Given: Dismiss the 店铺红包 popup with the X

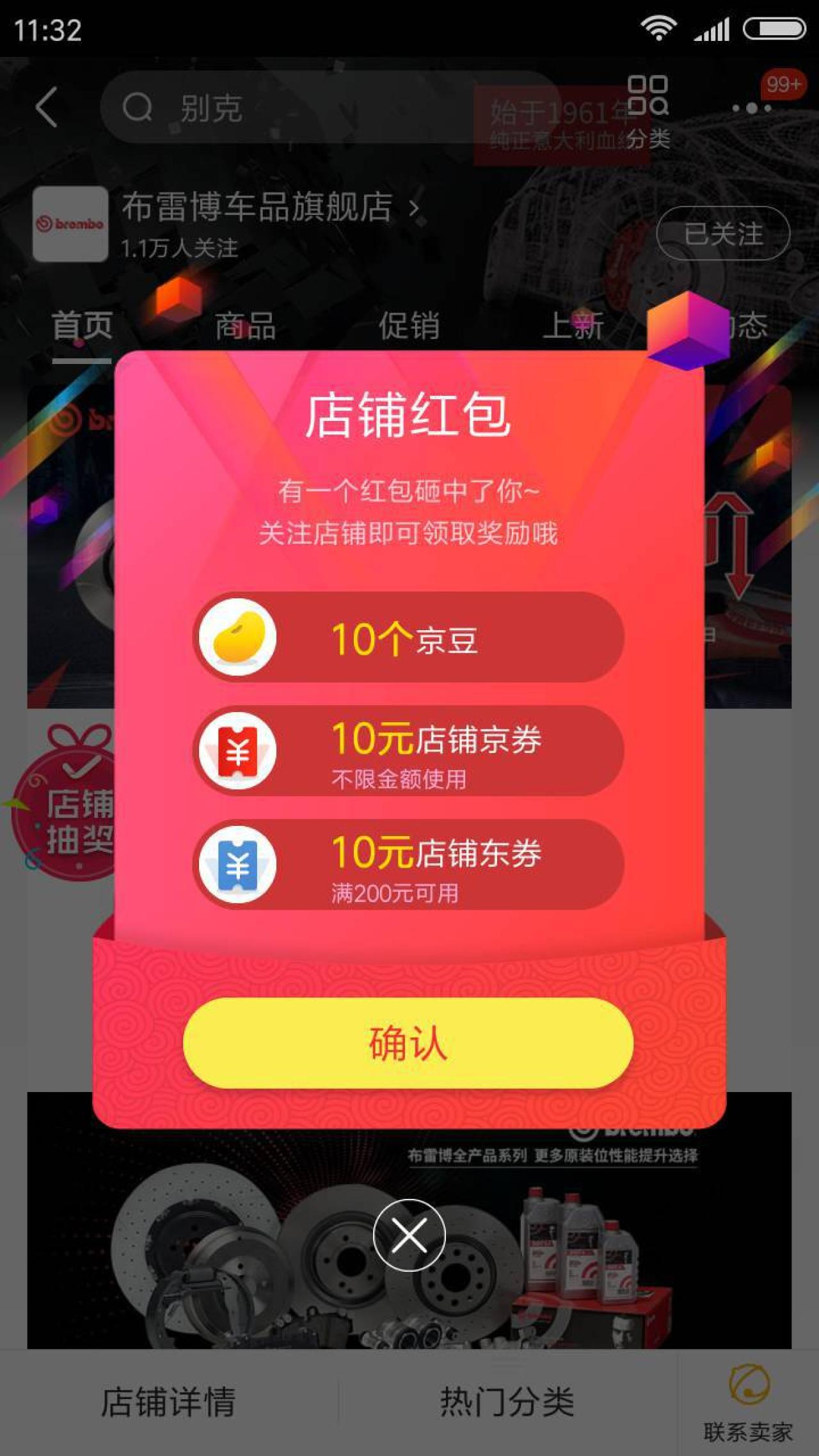Looking at the screenshot, I should [409, 1235].
